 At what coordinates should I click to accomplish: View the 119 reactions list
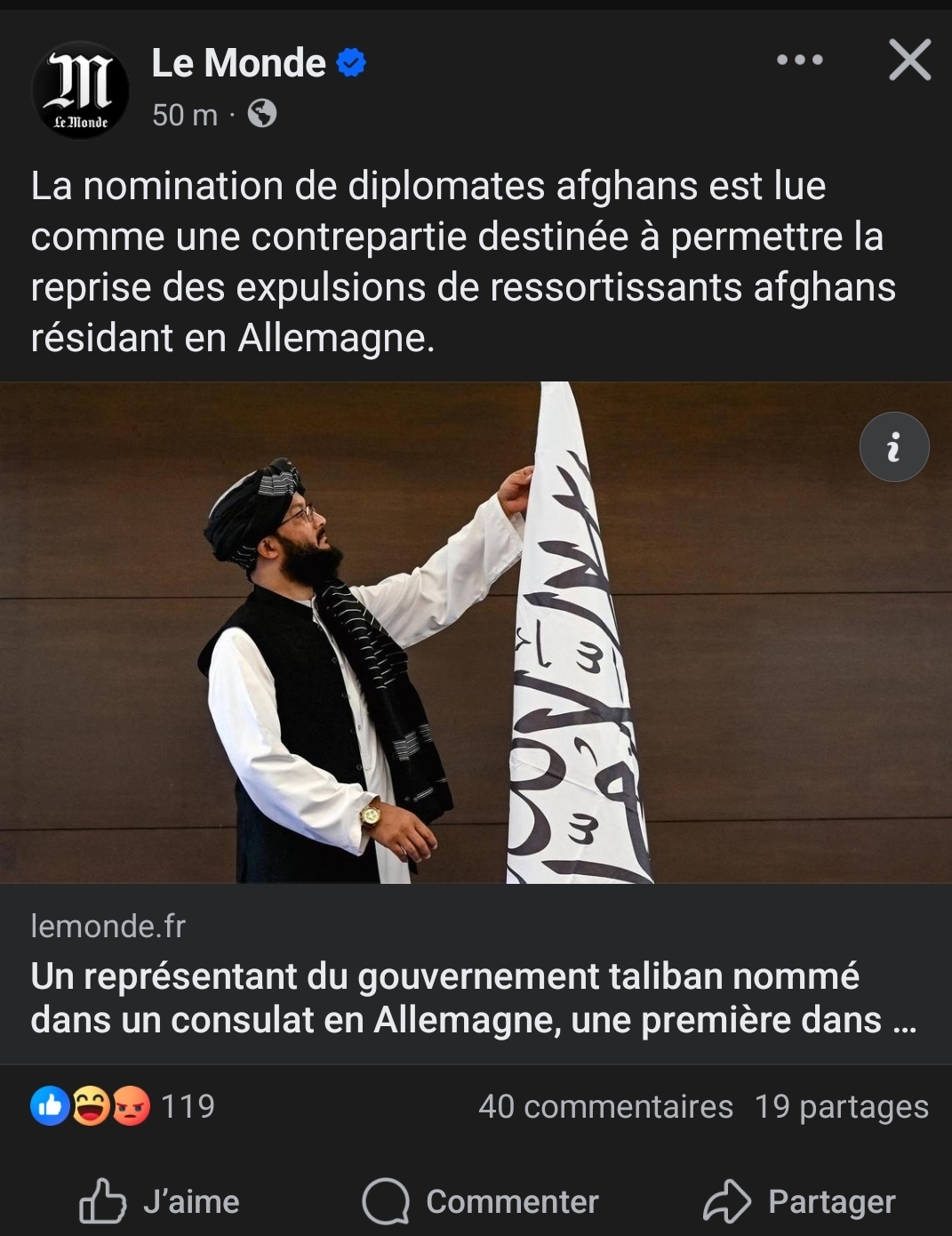pyautogui.click(x=124, y=1106)
